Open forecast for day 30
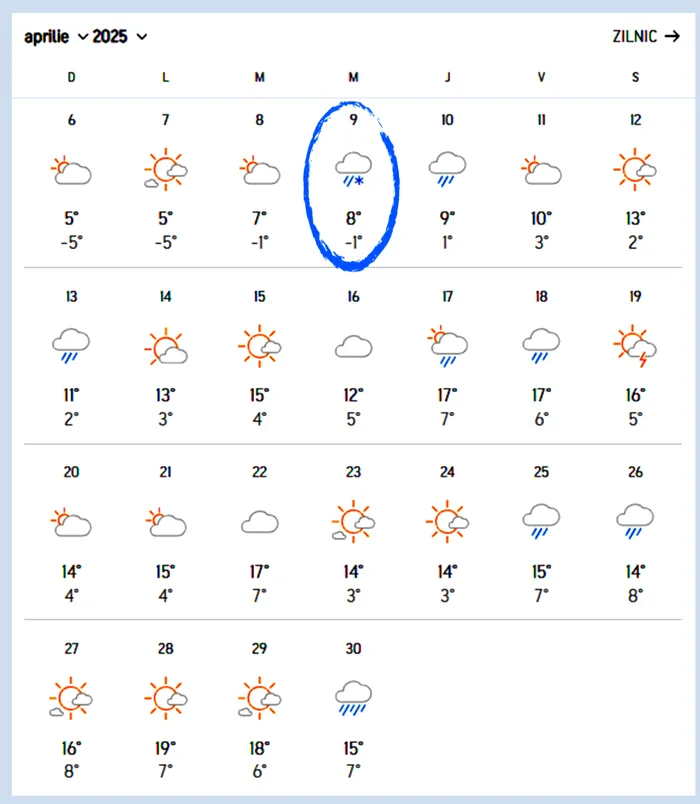The width and height of the screenshot is (700, 804). pyautogui.click(x=353, y=708)
